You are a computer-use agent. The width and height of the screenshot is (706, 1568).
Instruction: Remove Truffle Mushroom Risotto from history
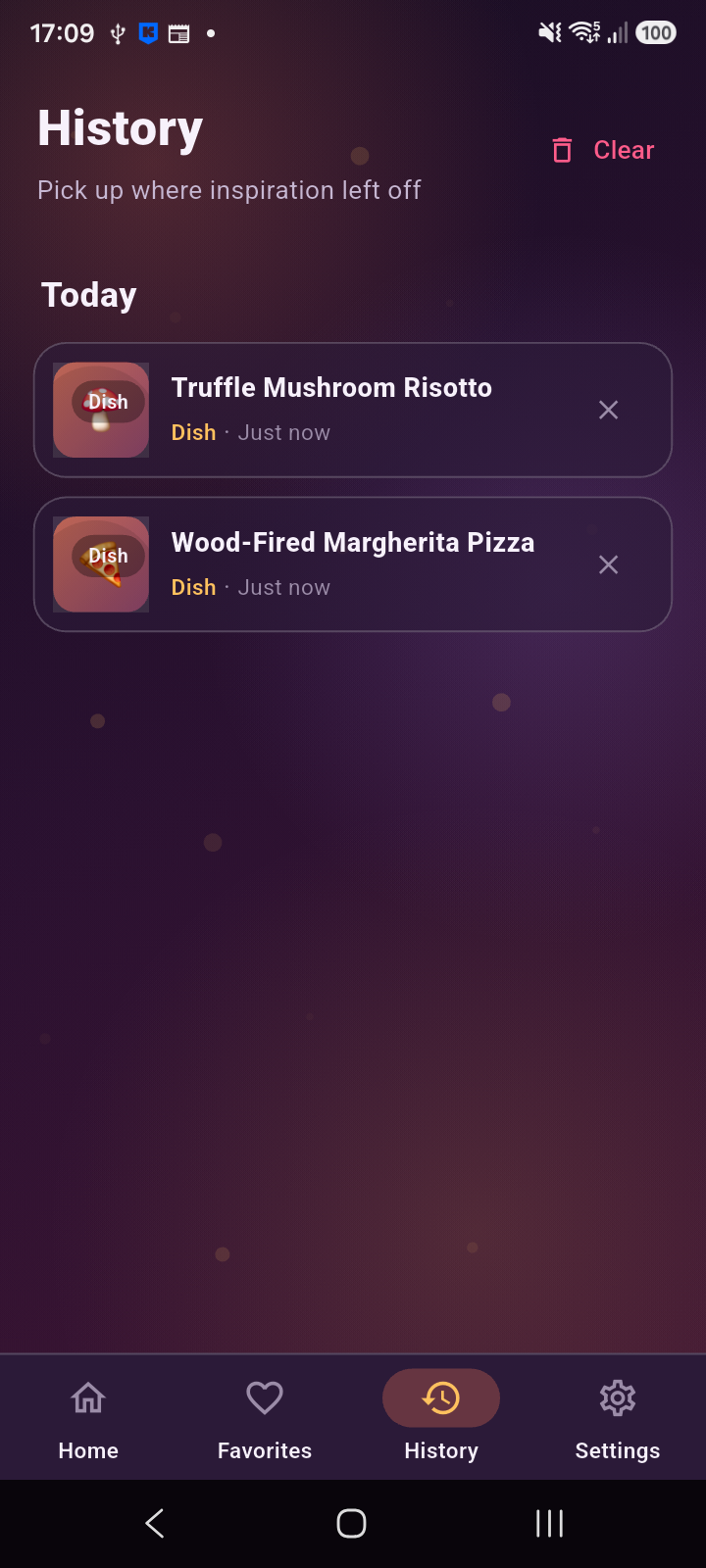pos(608,410)
